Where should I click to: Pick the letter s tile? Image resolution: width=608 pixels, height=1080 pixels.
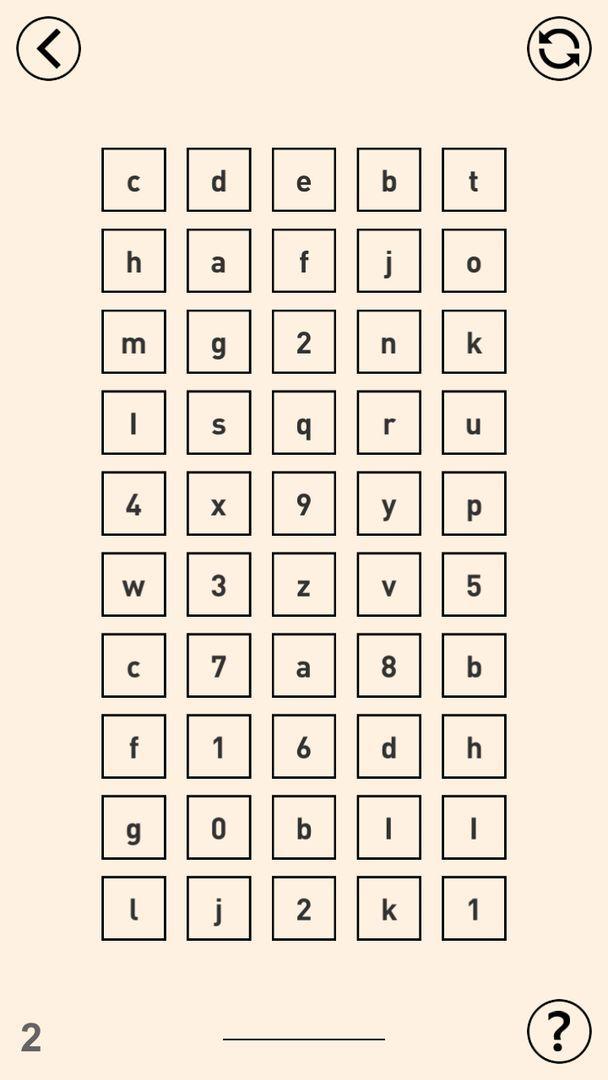(219, 423)
